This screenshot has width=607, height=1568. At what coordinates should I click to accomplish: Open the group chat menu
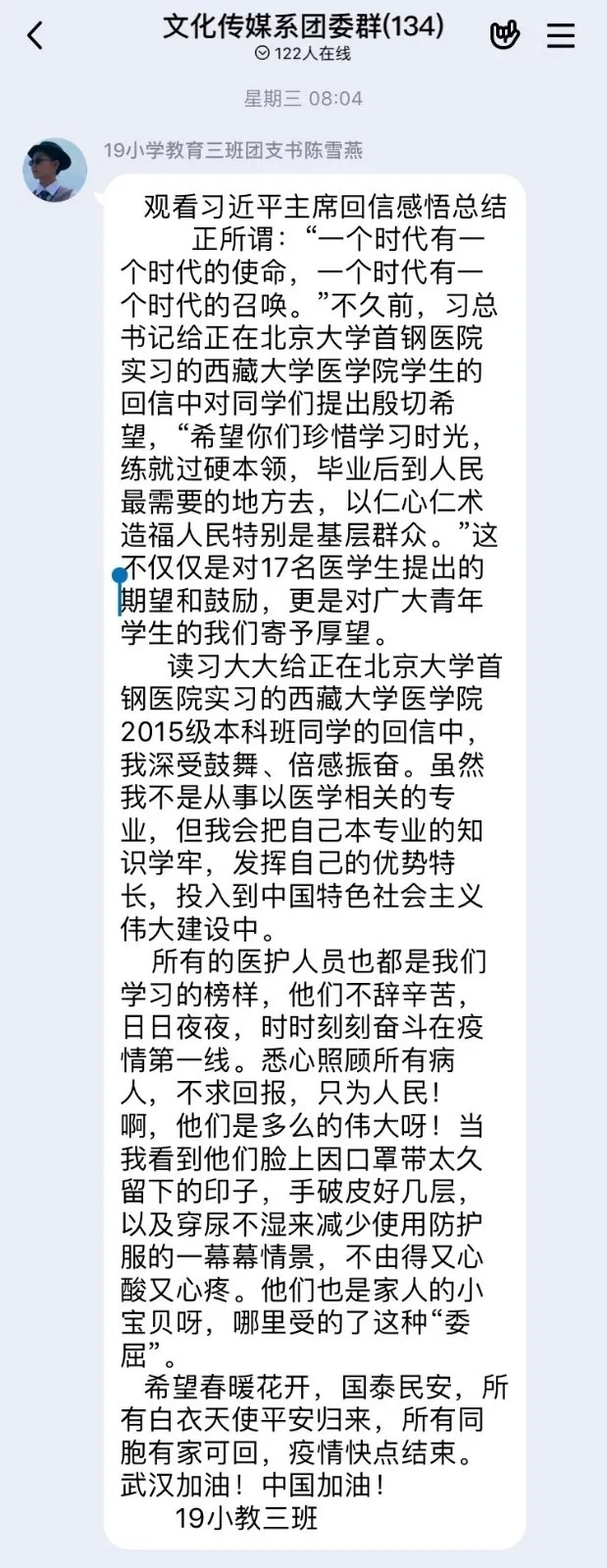(561, 36)
